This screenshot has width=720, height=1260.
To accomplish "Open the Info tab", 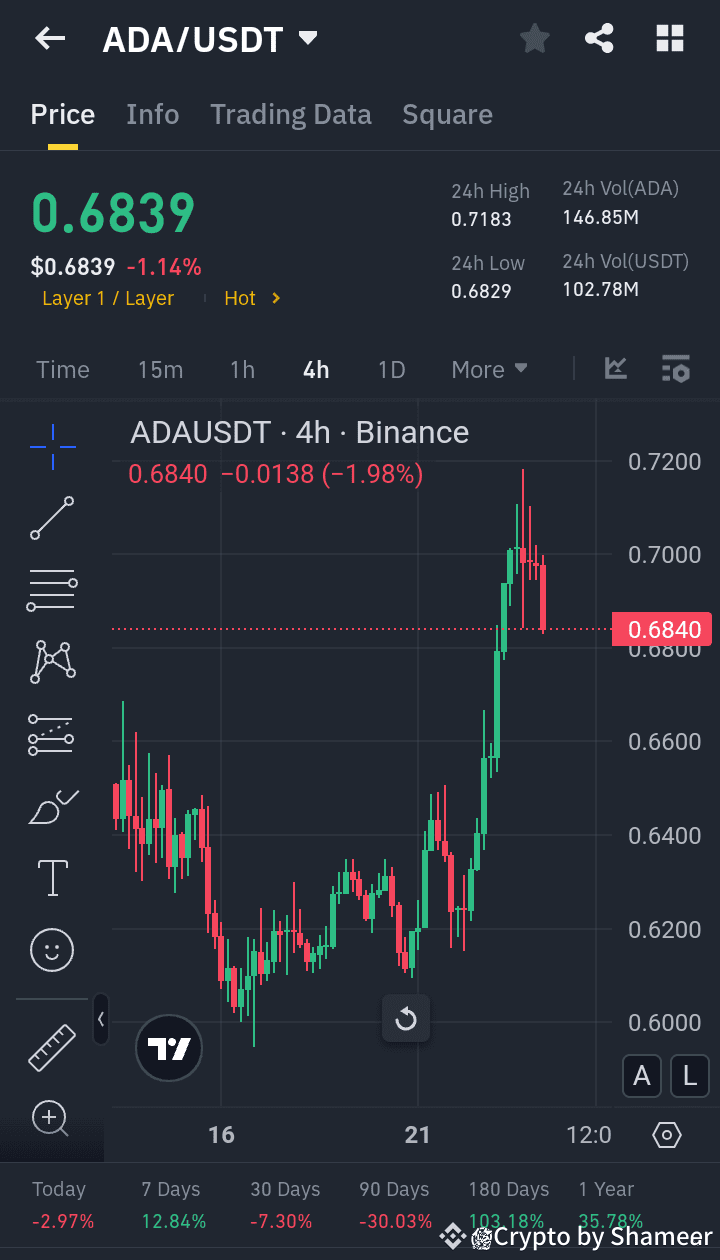I will pyautogui.click(x=152, y=114).
